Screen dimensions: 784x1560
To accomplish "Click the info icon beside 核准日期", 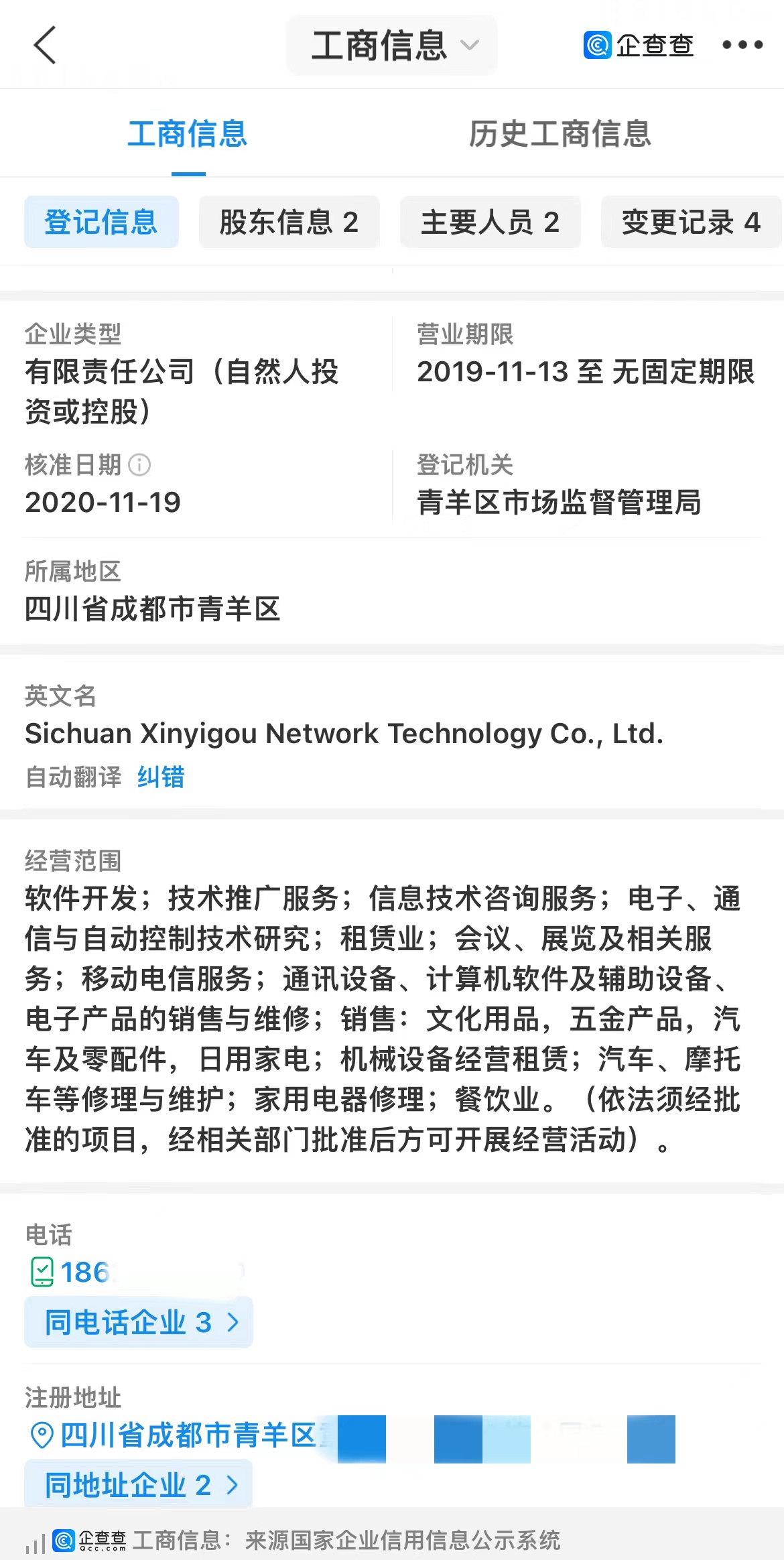I will [x=139, y=464].
